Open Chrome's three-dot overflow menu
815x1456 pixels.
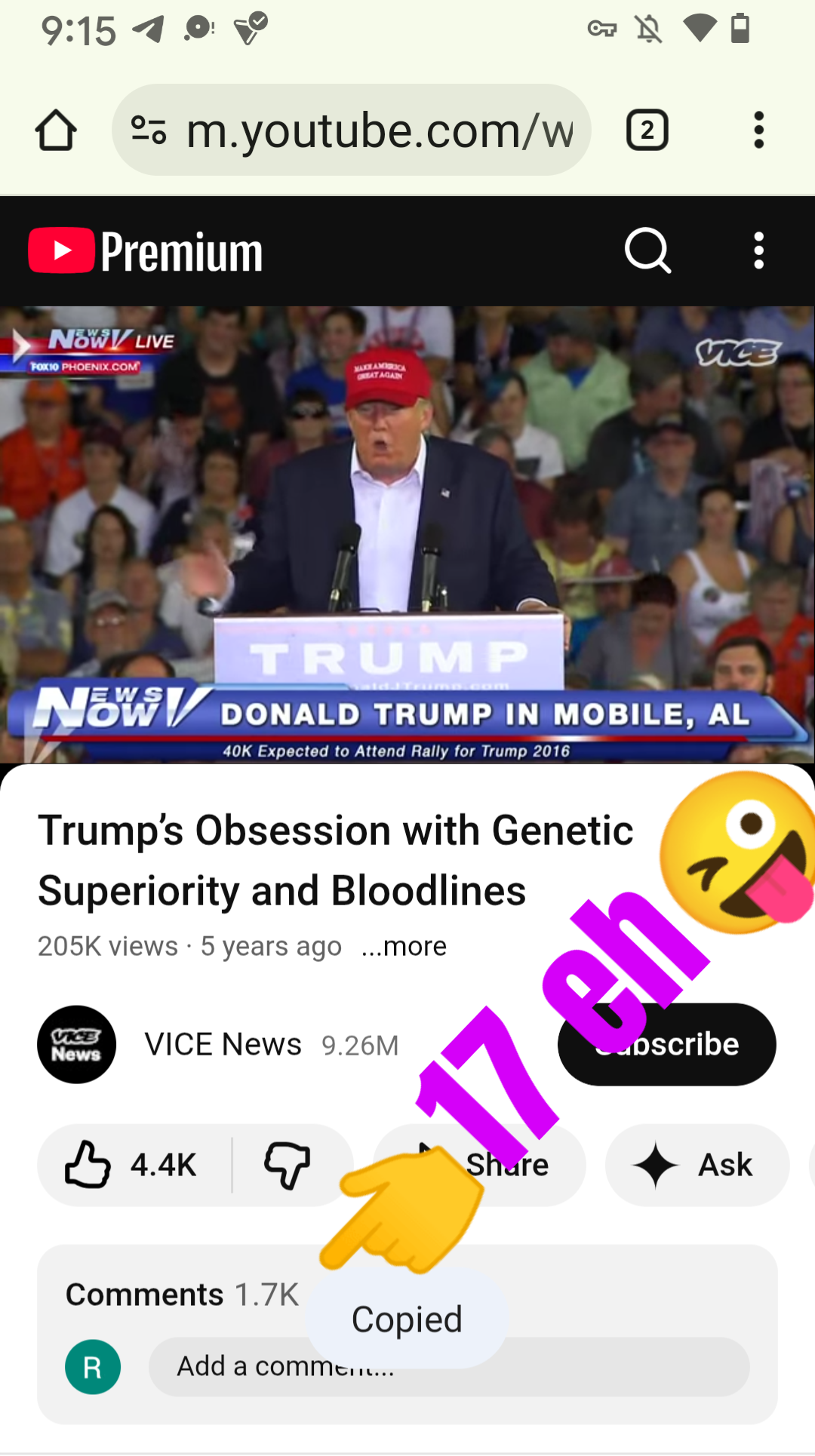tap(758, 131)
